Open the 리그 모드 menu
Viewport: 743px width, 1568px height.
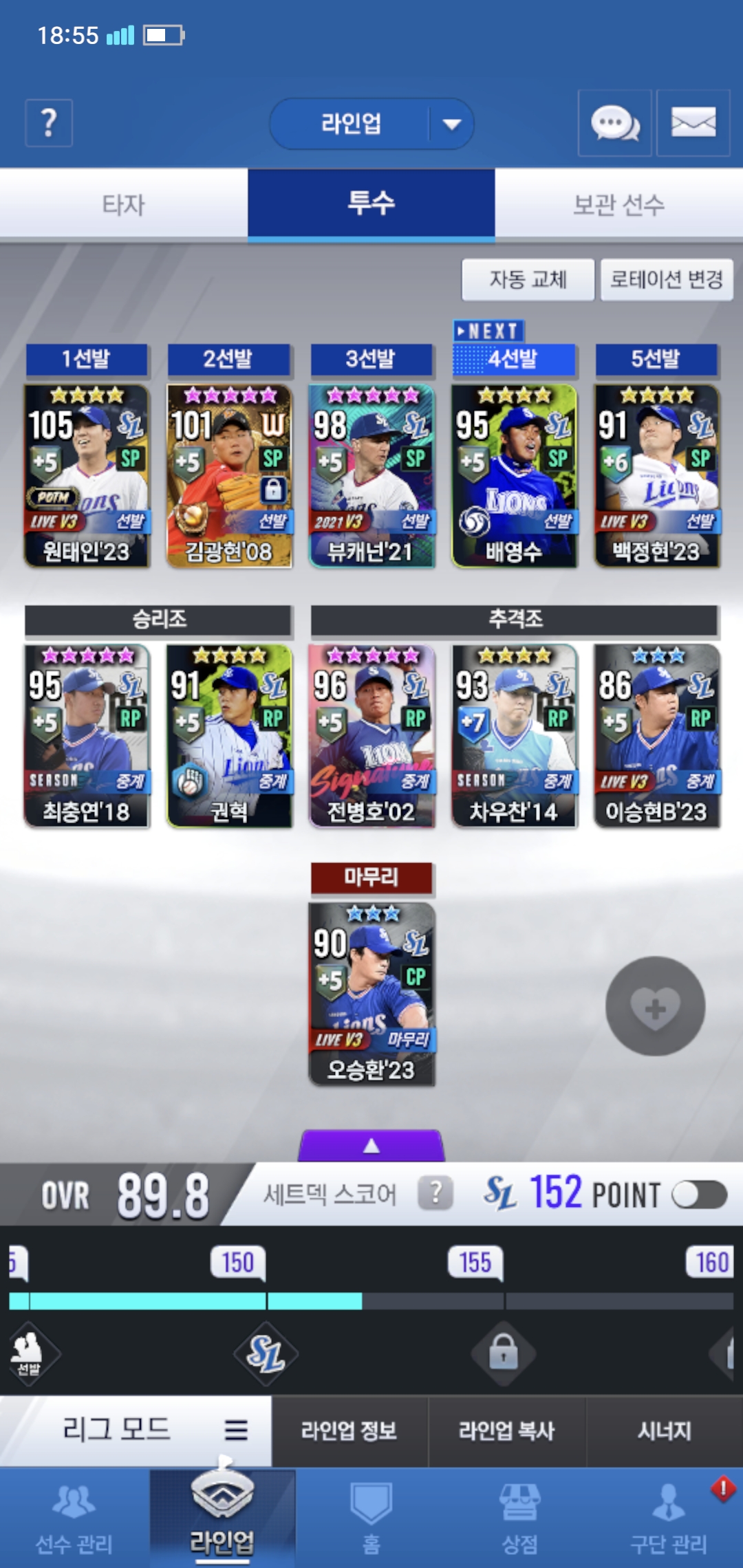click(136, 1430)
